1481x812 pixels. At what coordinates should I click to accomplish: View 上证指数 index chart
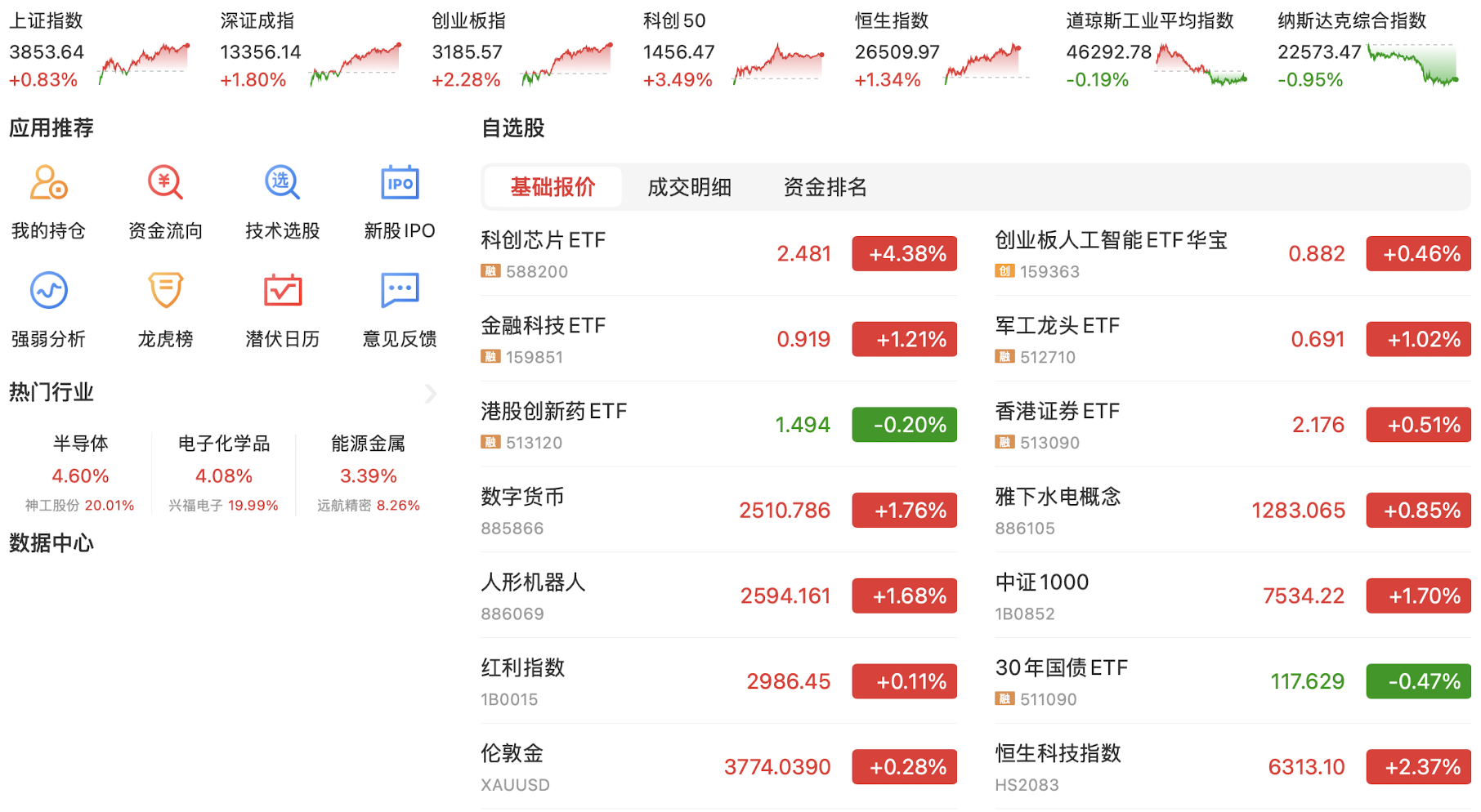tap(98, 51)
